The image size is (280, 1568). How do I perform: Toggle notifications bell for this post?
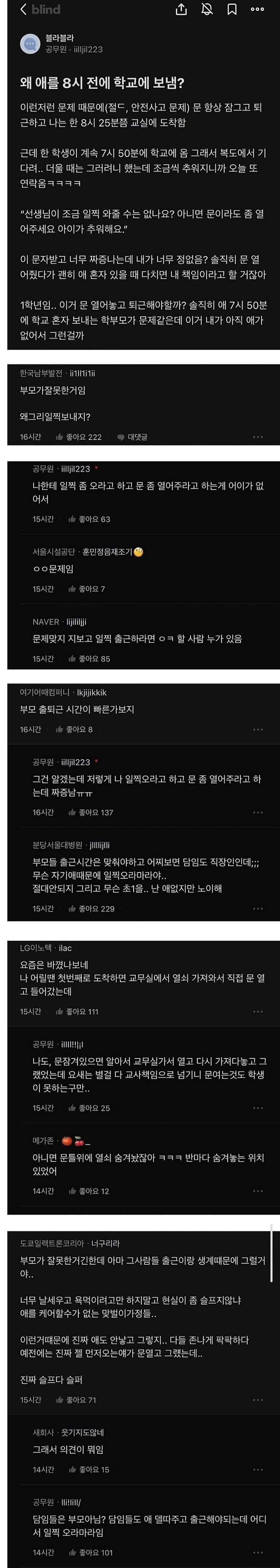click(x=207, y=9)
